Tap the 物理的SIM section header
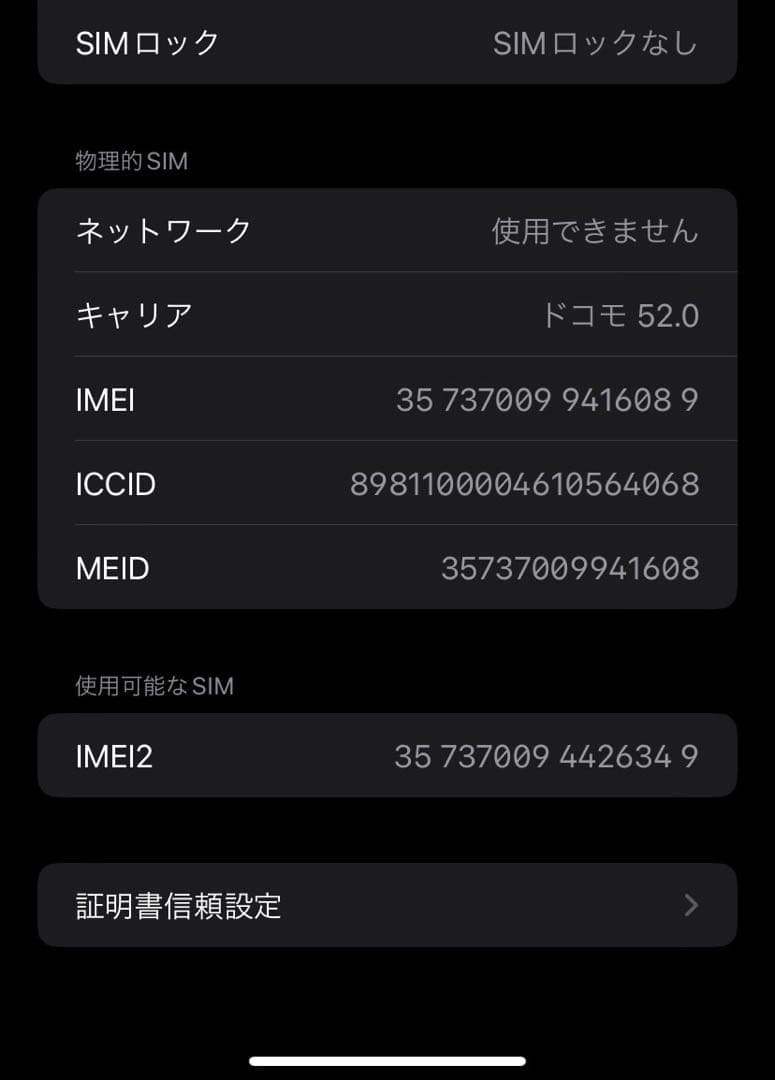The width and height of the screenshot is (775, 1080). (x=131, y=160)
